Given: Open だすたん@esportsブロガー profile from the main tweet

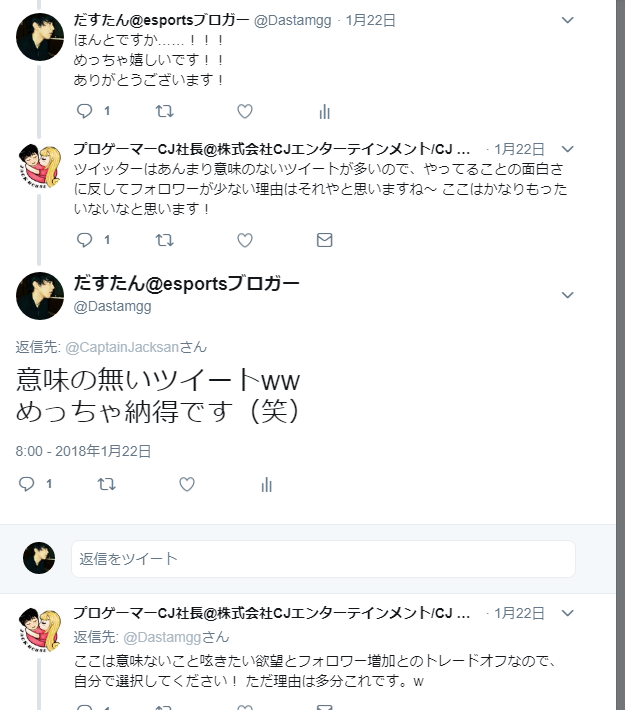Looking at the screenshot, I should (186, 283).
